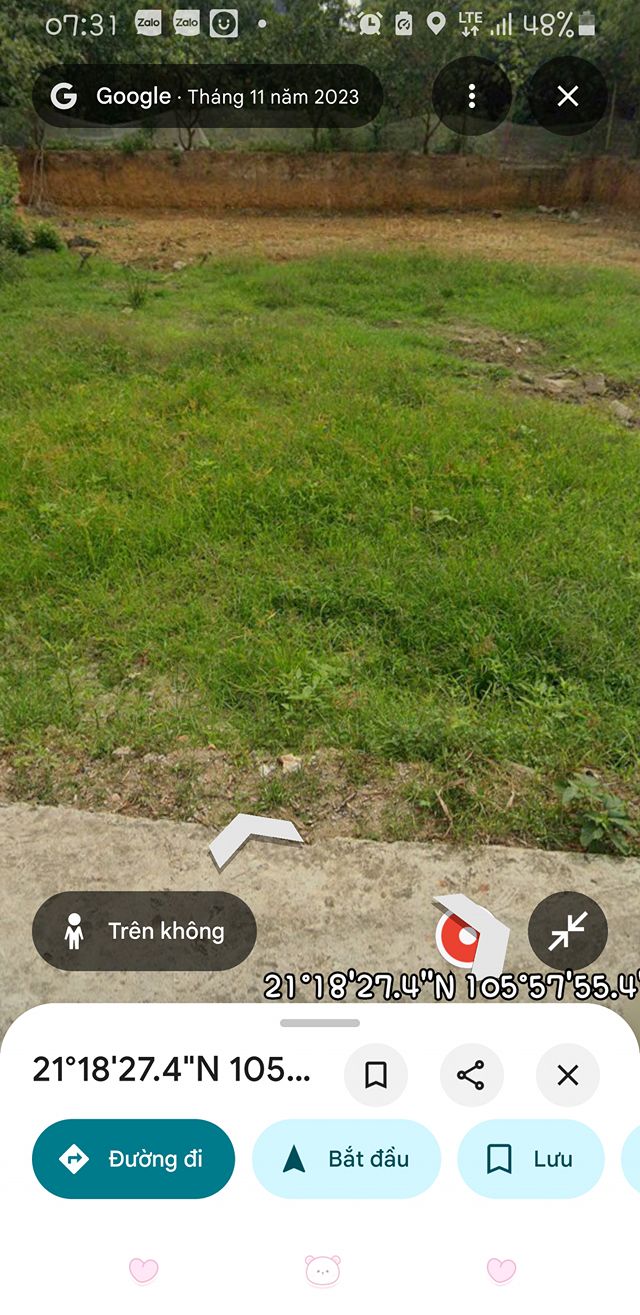Bookmark the location with the bookmark icon
Viewport: 640px width, 1315px height.
(376, 1075)
